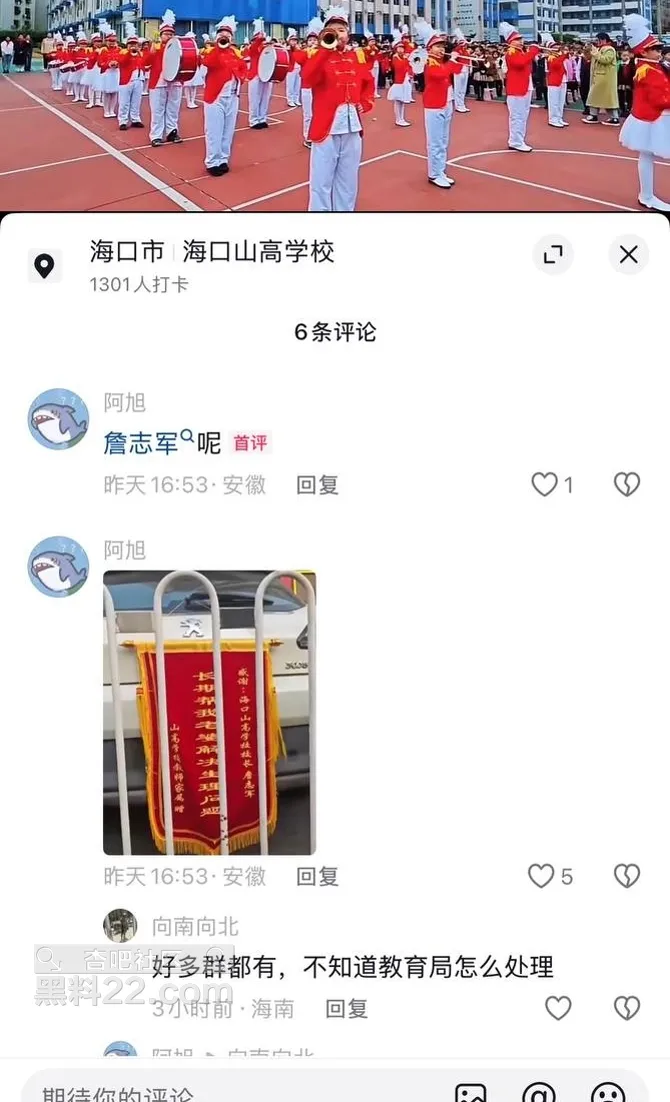Reply to 向南向北's comment
Screen dimensions: 670x1102
(346, 1009)
